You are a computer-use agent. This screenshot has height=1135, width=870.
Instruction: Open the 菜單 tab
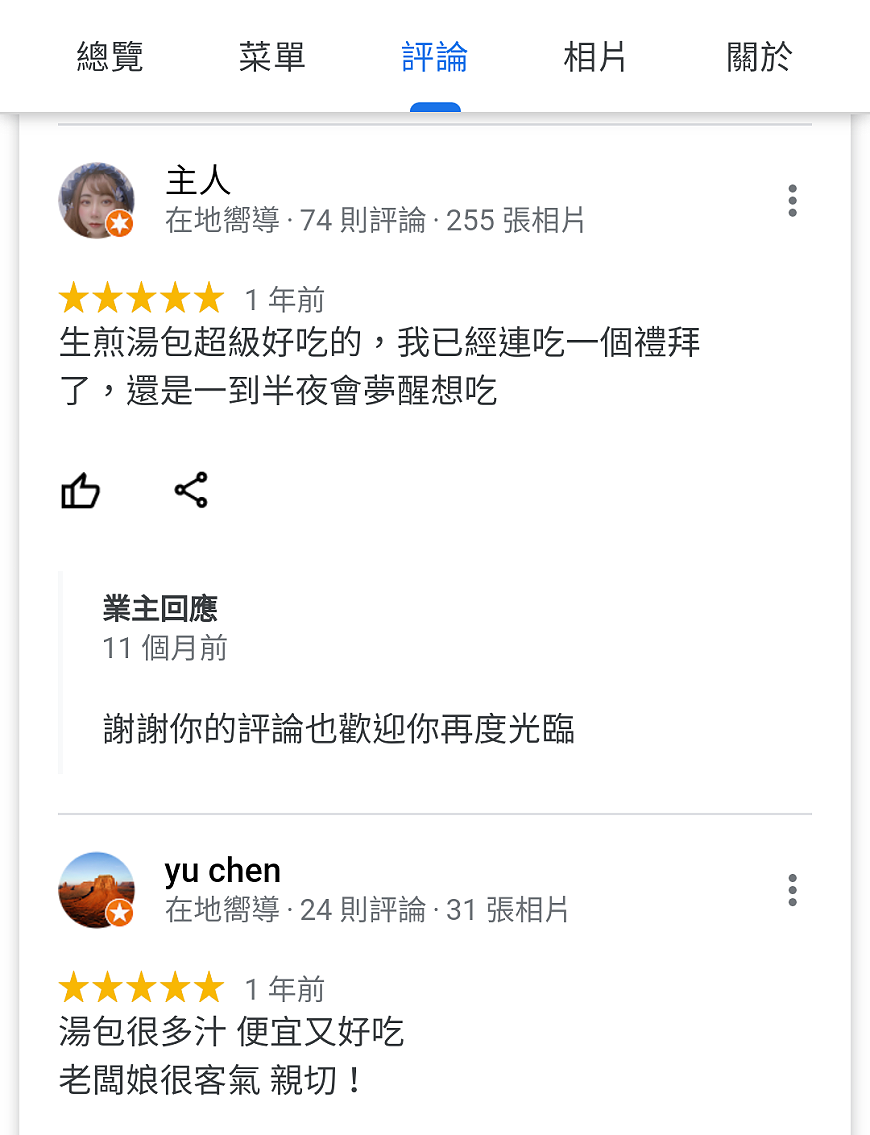point(271,57)
